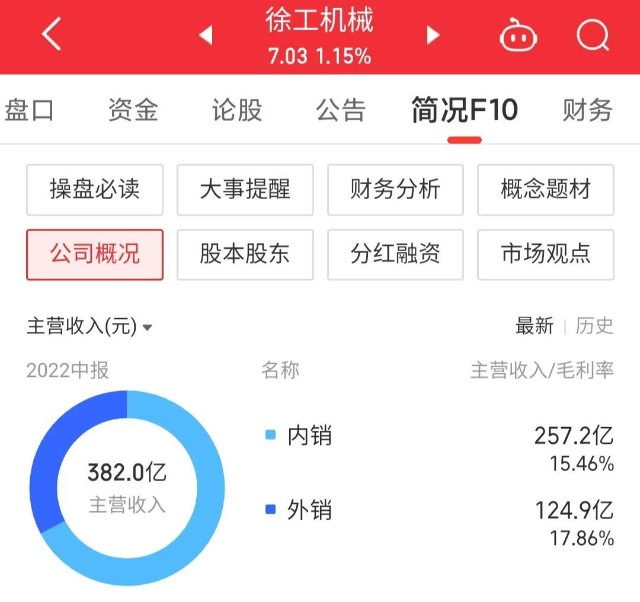Open 分红融资 section
This screenshot has width=640, height=602.
click(395, 254)
